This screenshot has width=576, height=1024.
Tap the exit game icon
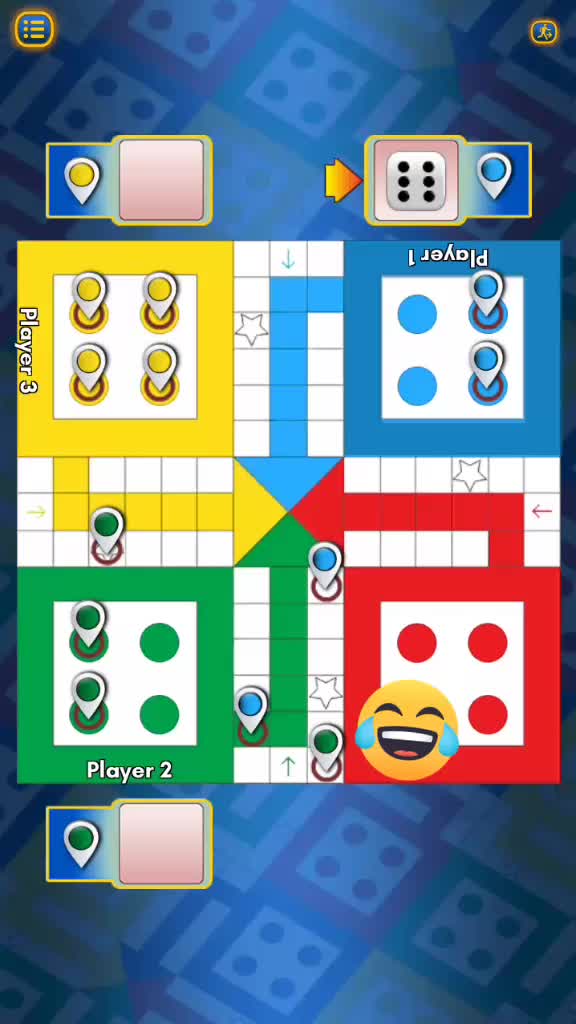(x=543, y=31)
